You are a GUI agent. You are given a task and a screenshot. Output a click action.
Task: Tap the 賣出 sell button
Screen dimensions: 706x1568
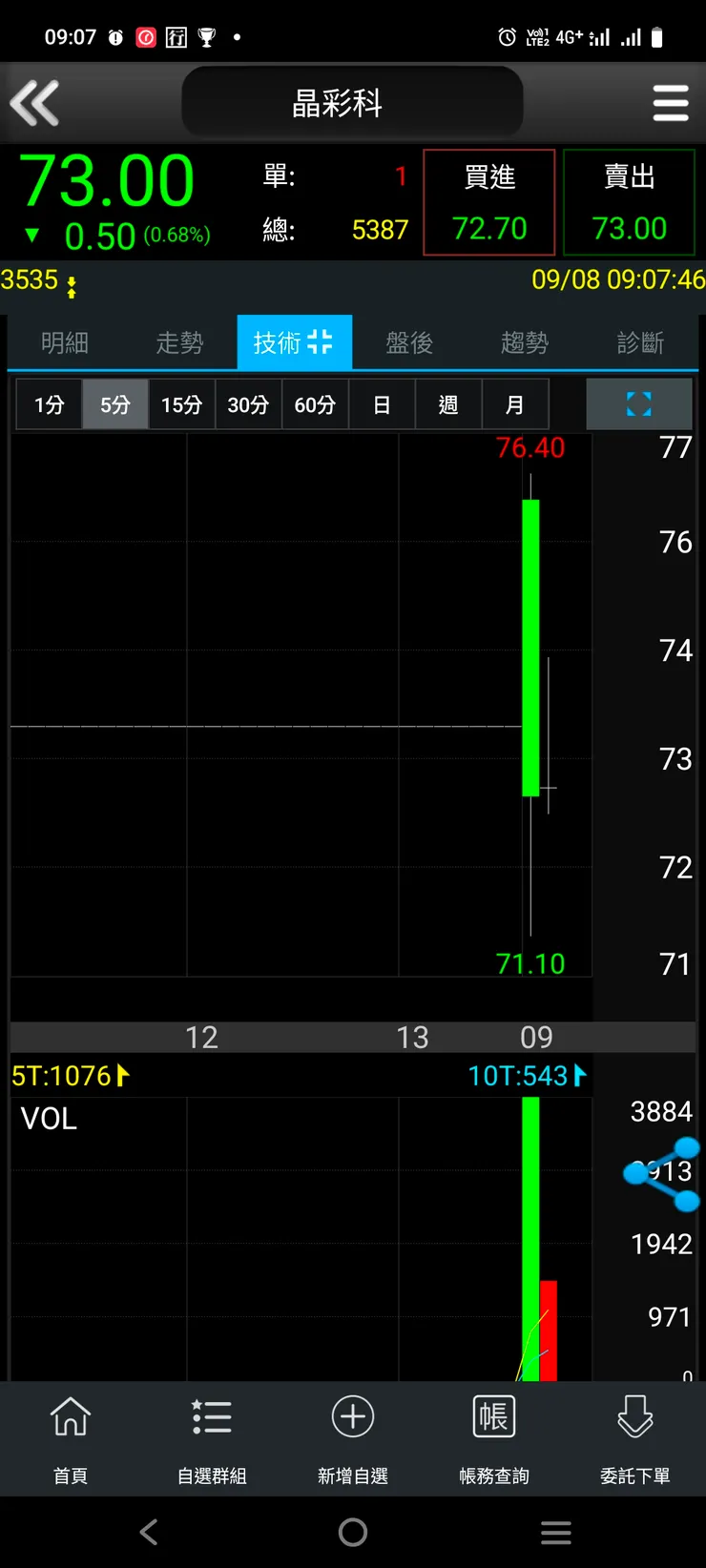point(629,202)
